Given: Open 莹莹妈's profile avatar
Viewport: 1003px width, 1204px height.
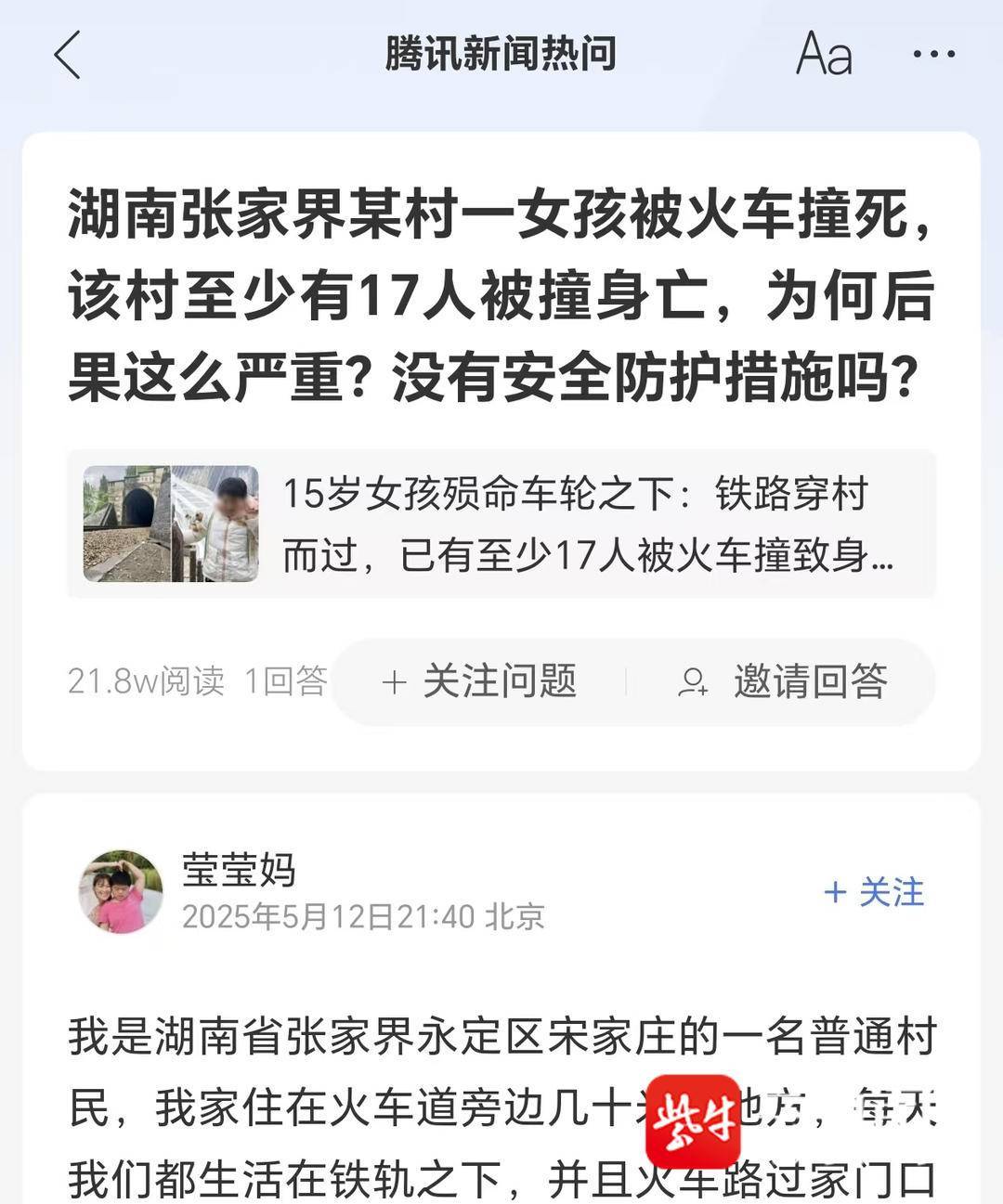Looking at the screenshot, I should point(121,891).
